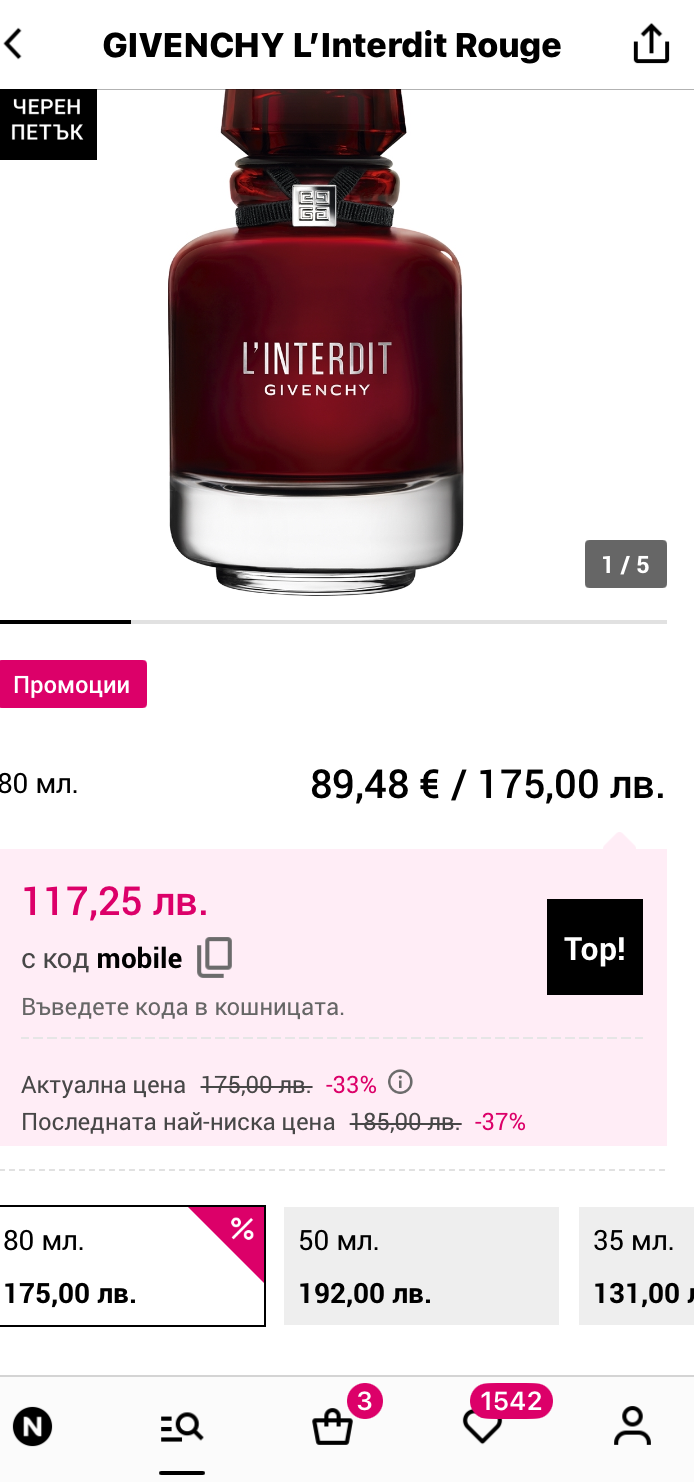Open the Промоции tag
This screenshot has width=694, height=1482.
(72, 685)
